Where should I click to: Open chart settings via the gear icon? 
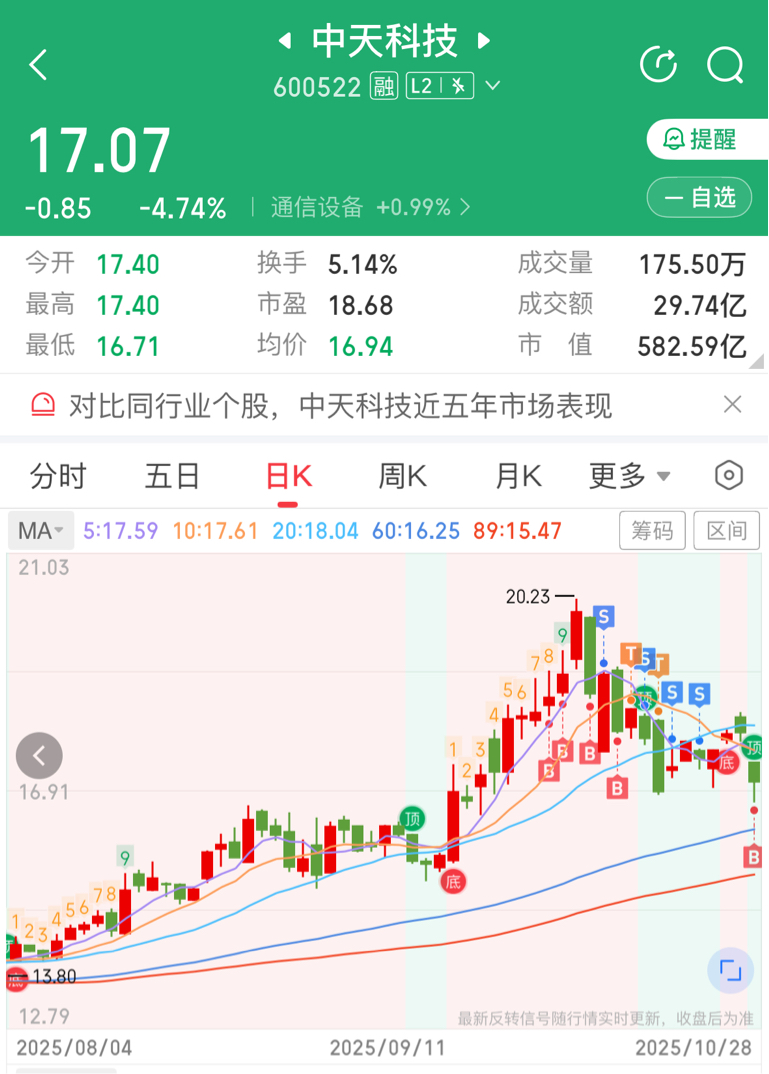(x=729, y=476)
